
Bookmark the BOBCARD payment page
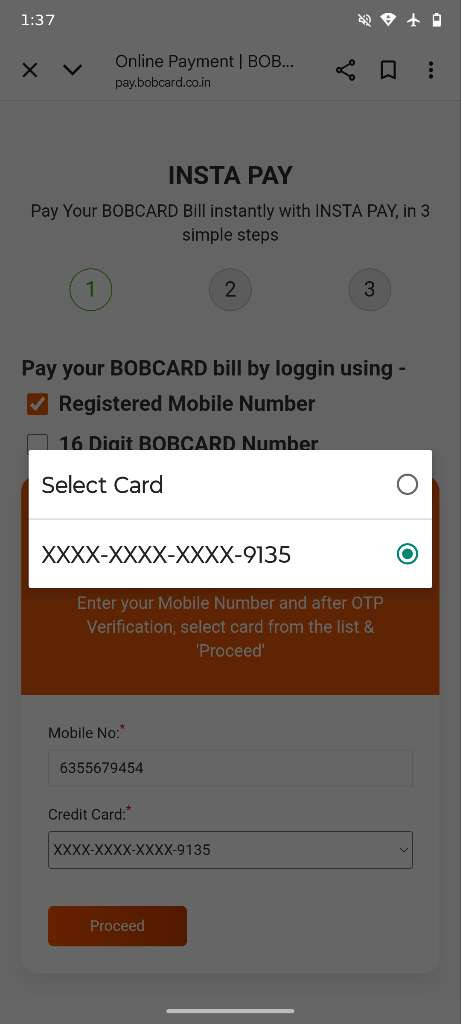[389, 70]
